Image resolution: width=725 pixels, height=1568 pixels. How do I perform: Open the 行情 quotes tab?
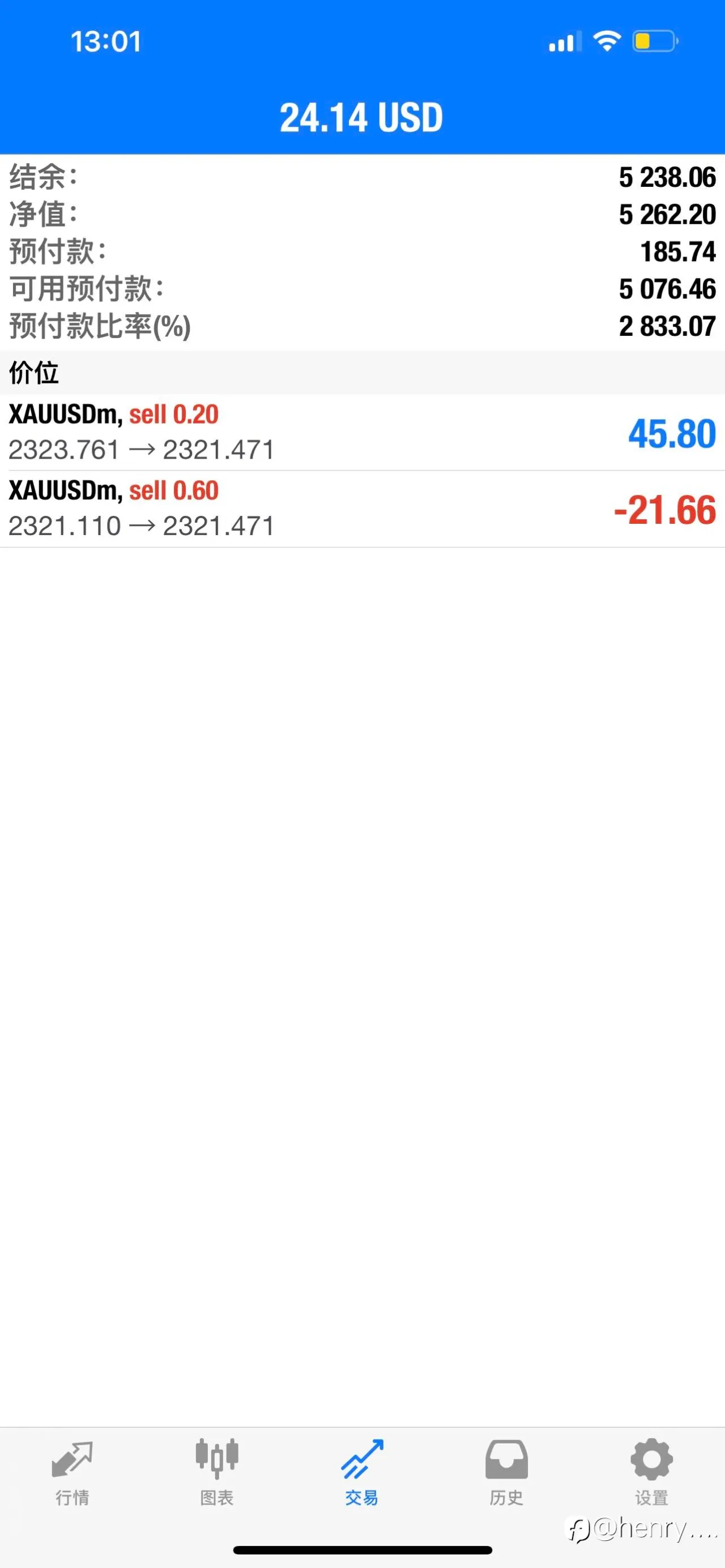click(72, 1473)
